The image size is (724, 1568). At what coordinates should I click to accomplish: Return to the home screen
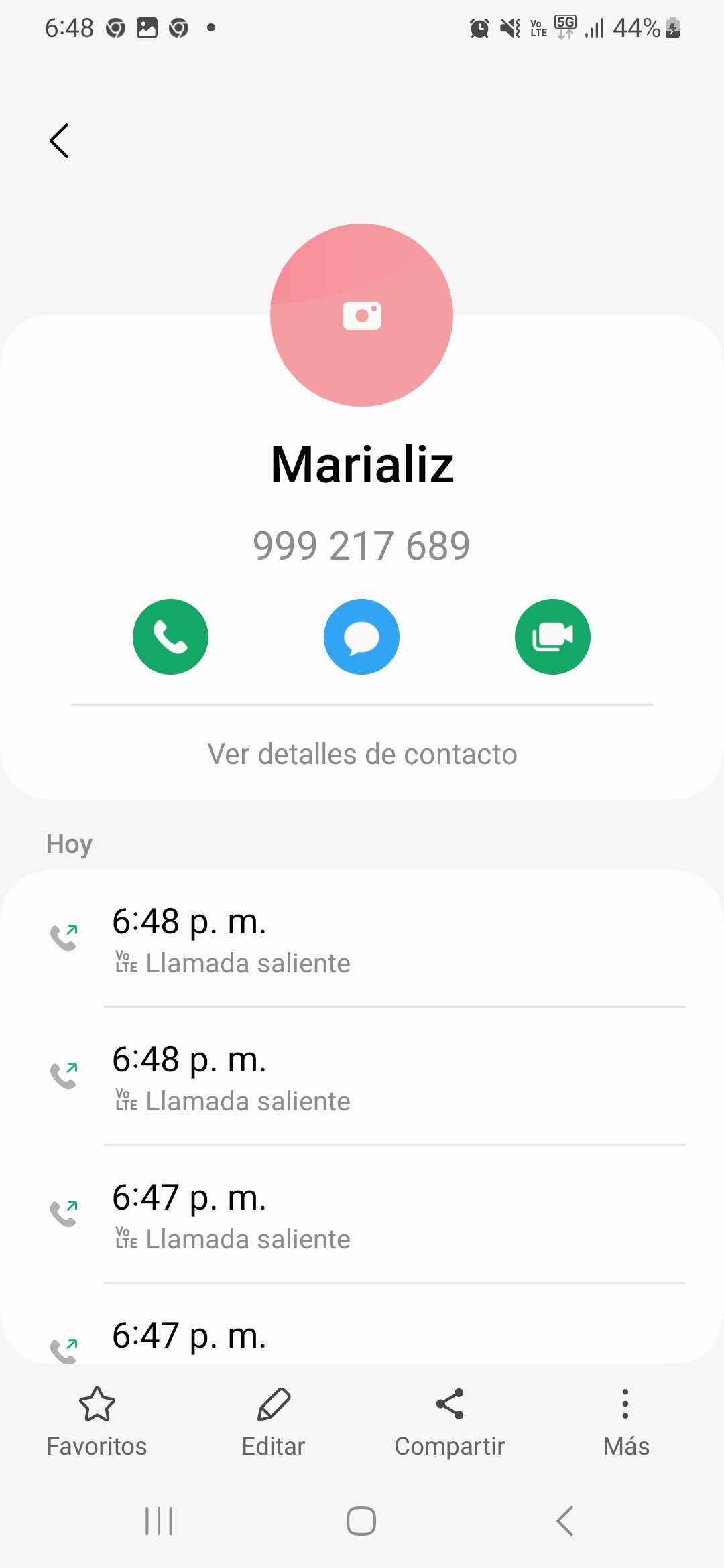point(361,1520)
